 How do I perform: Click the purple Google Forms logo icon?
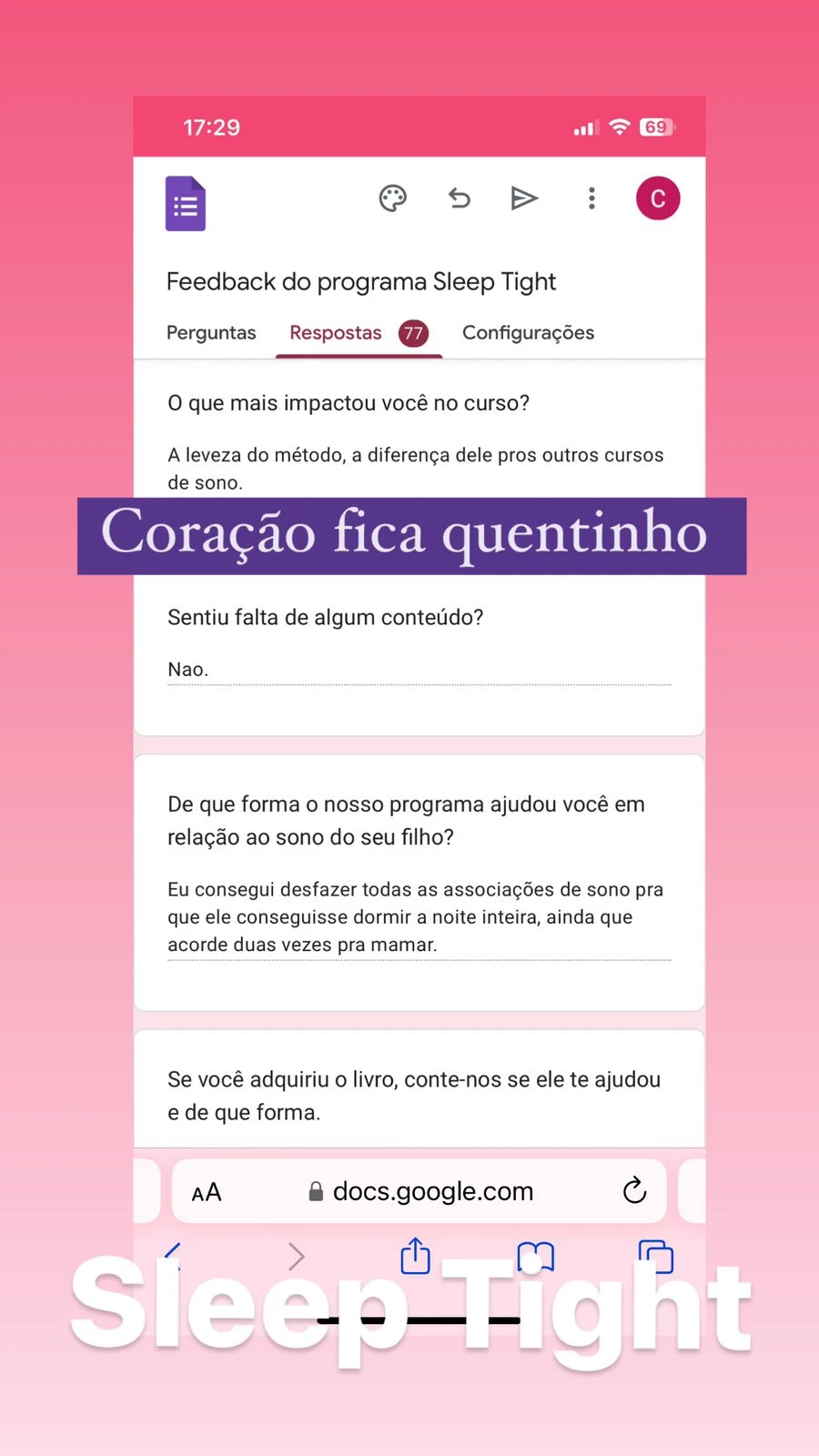click(x=185, y=204)
